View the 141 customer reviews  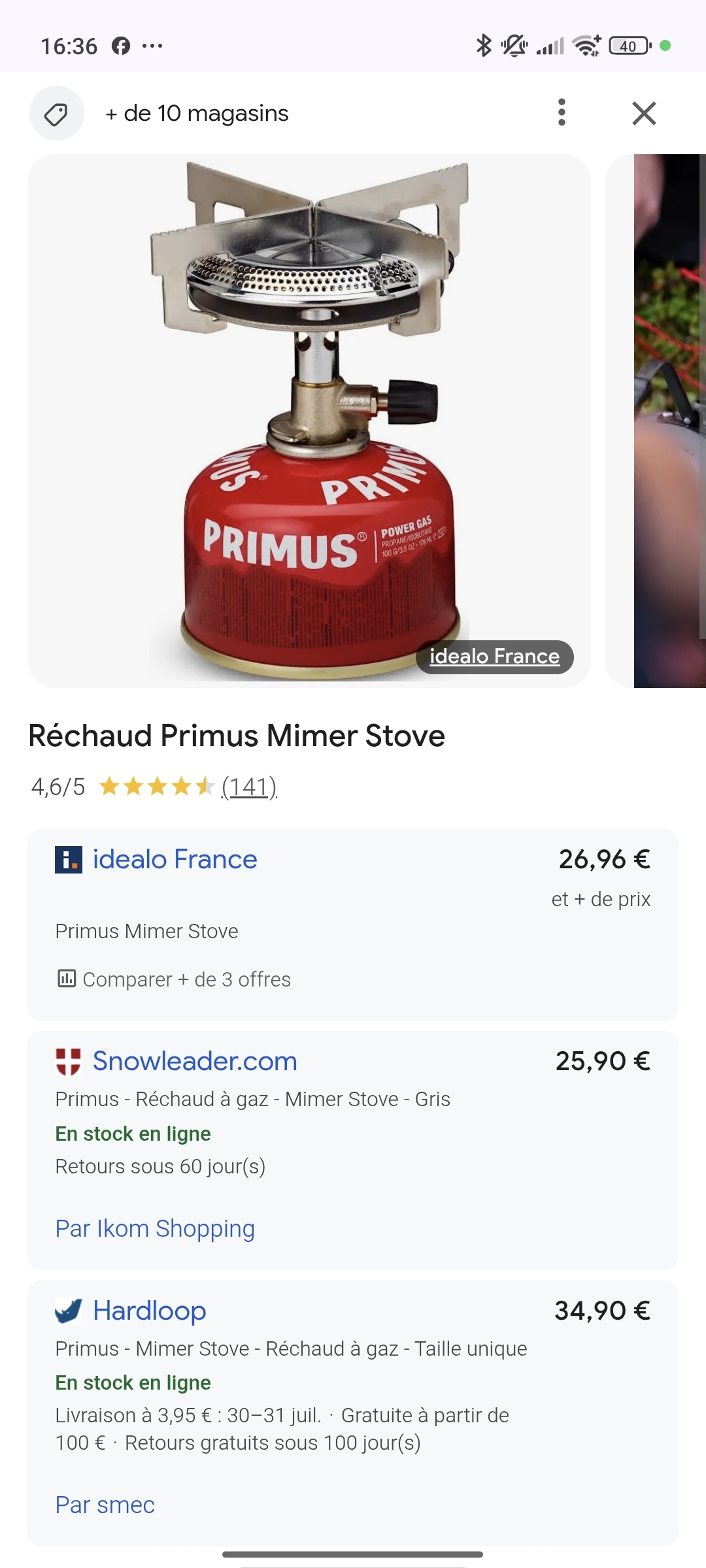click(249, 787)
